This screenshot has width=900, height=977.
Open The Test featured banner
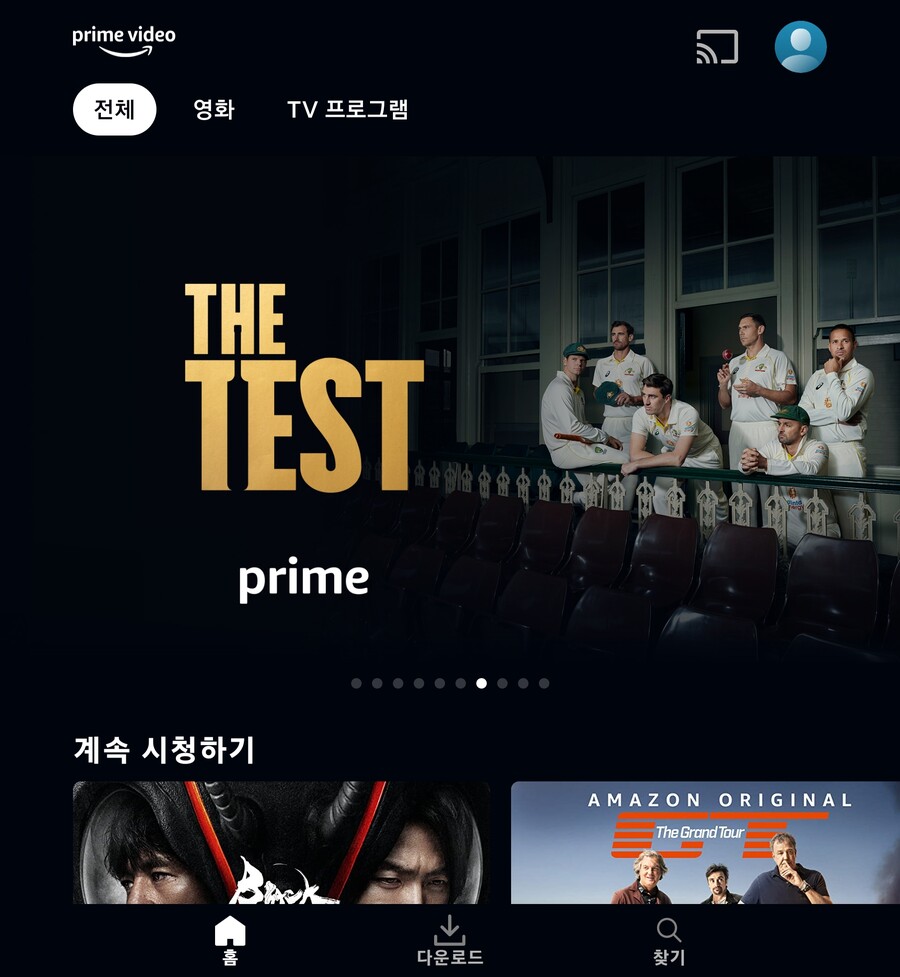(450, 410)
